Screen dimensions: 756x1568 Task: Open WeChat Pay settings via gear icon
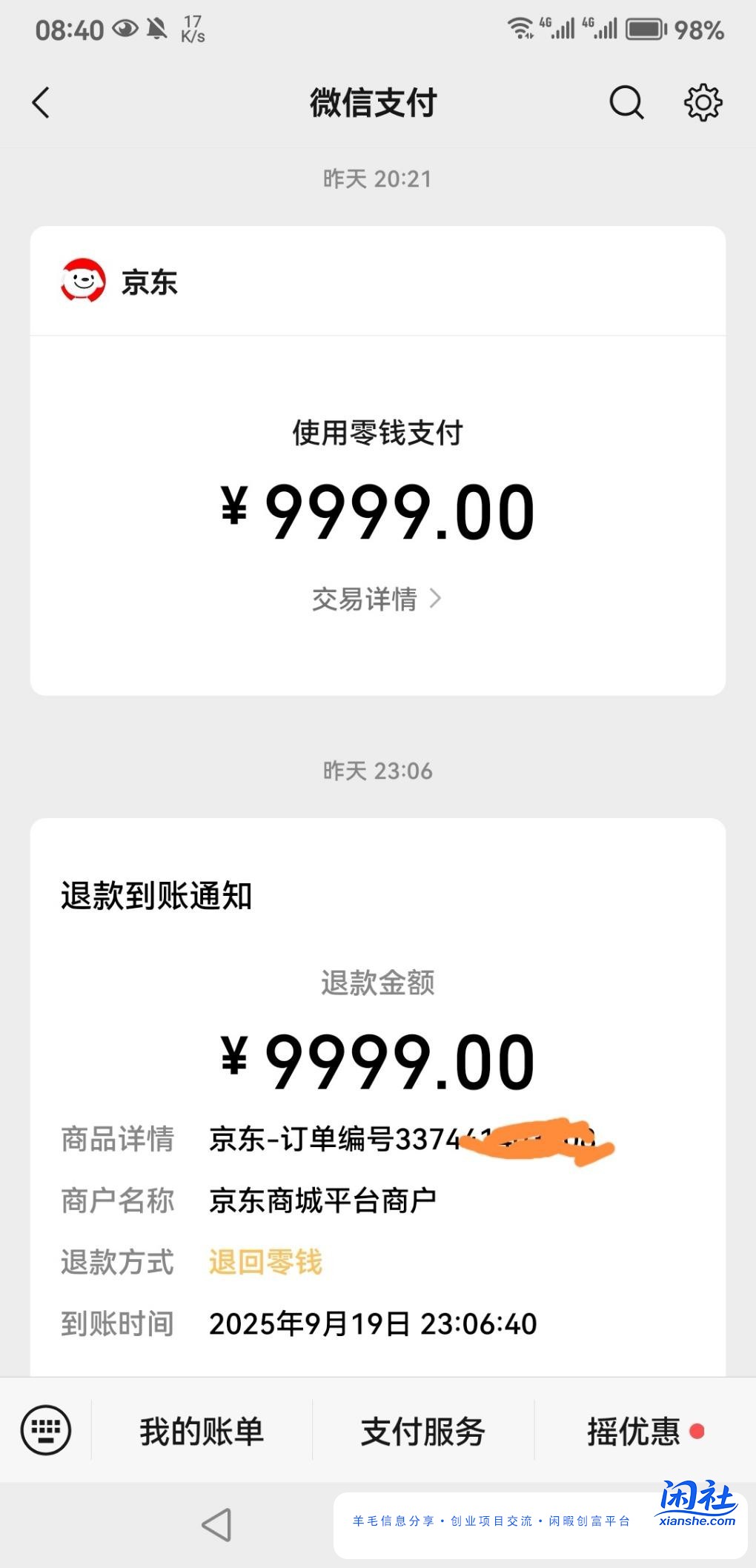pyautogui.click(x=703, y=104)
